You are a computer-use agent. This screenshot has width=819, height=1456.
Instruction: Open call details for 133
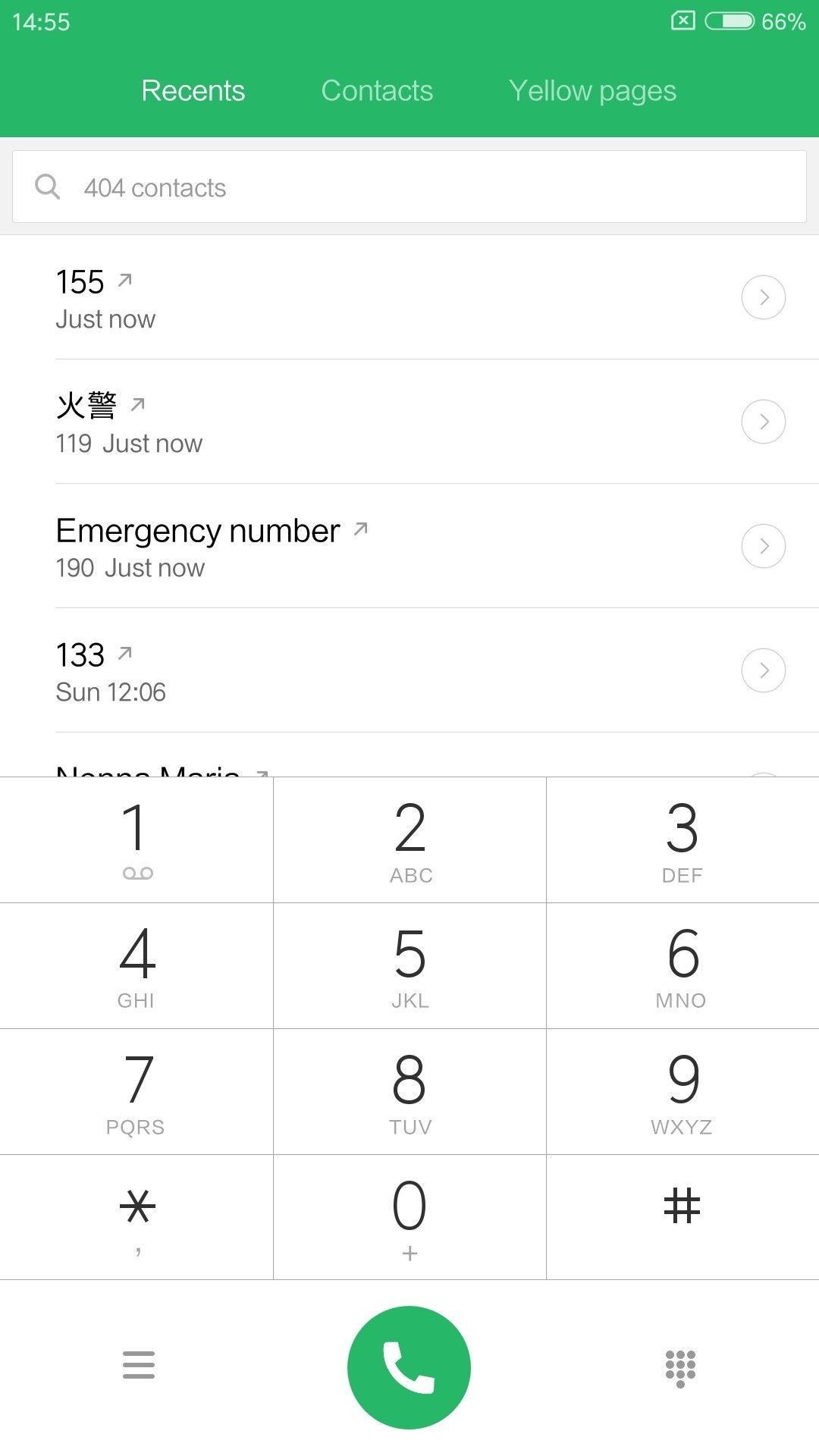pyautogui.click(x=763, y=670)
